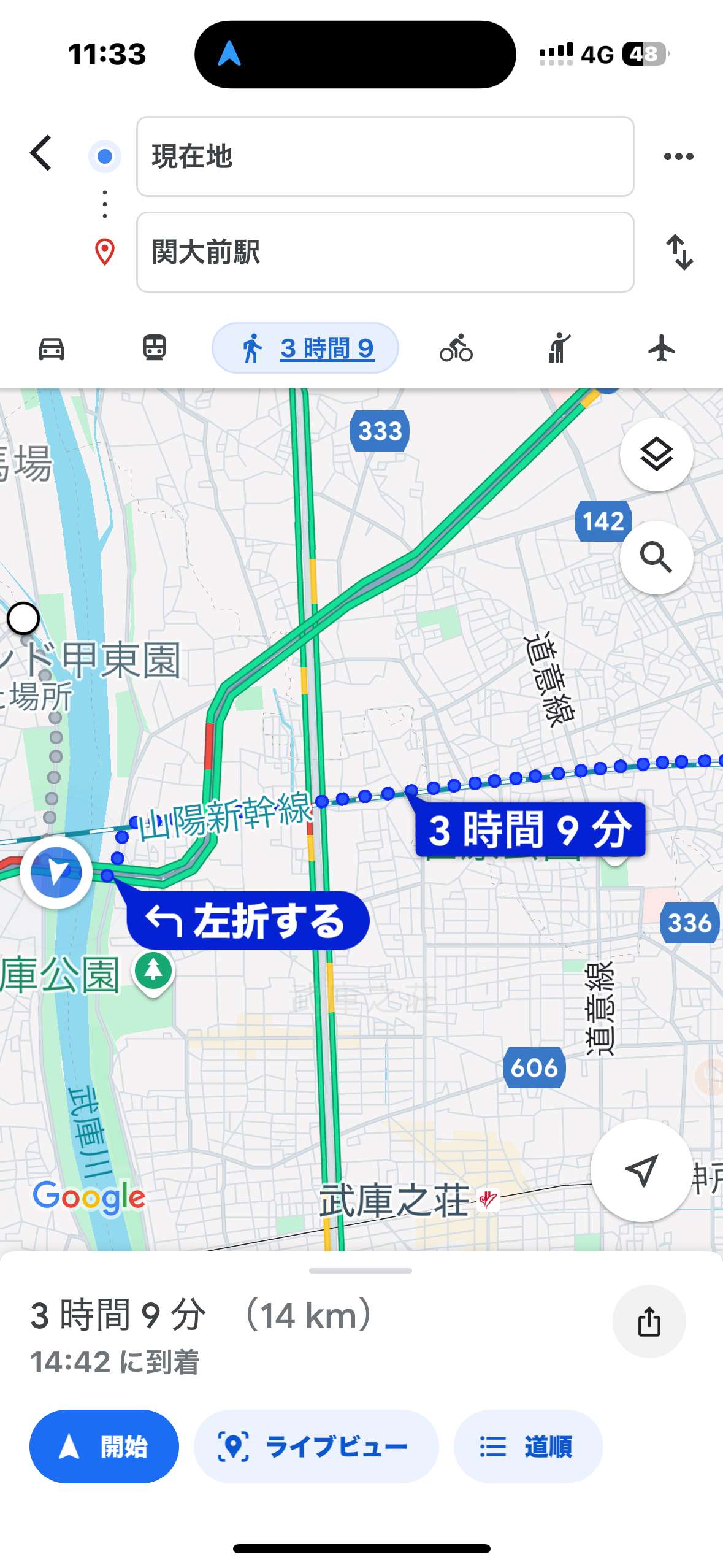Viewport: 723px width, 1568px height.
Task: Edit the 関大前駅 destination field
Action: point(385,252)
